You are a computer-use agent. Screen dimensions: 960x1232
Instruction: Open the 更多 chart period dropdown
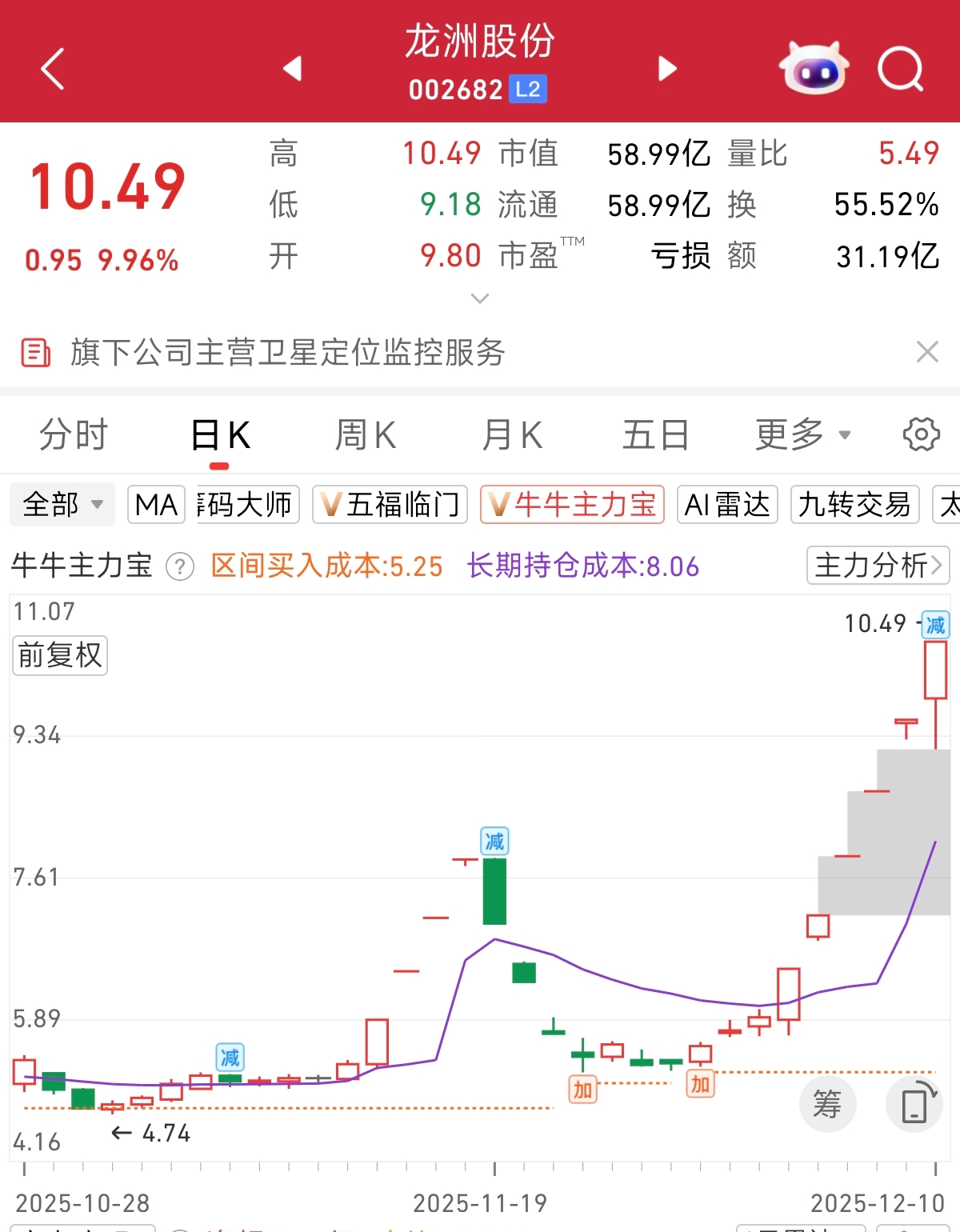coord(802,435)
